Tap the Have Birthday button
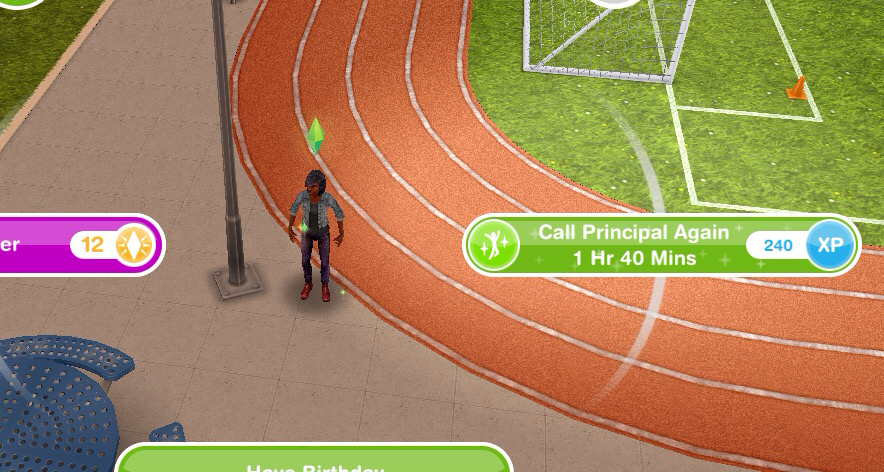The image size is (884, 472). (x=314, y=462)
